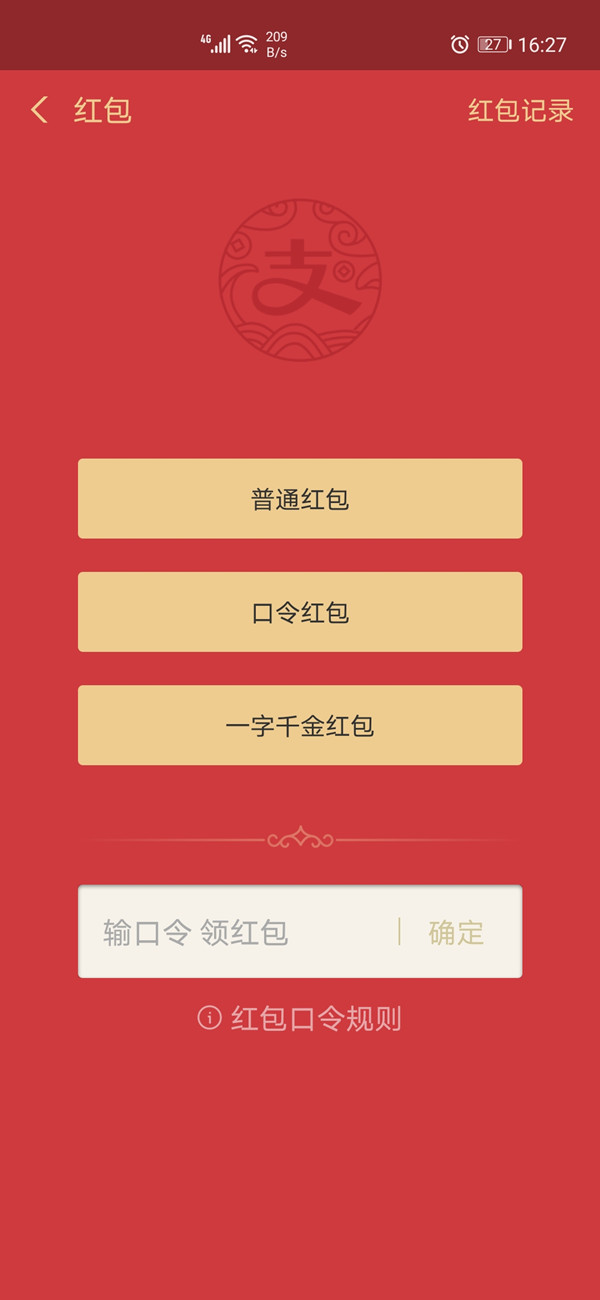Open 红包记录 history

click(520, 110)
